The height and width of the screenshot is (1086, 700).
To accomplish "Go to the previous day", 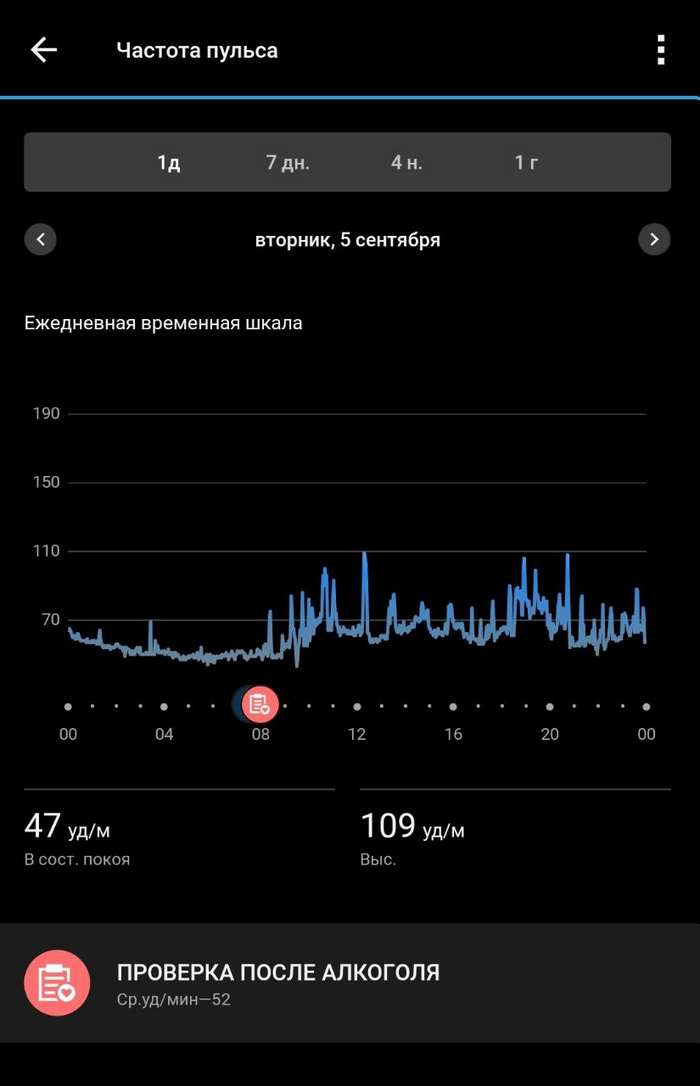I will tap(41, 240).
